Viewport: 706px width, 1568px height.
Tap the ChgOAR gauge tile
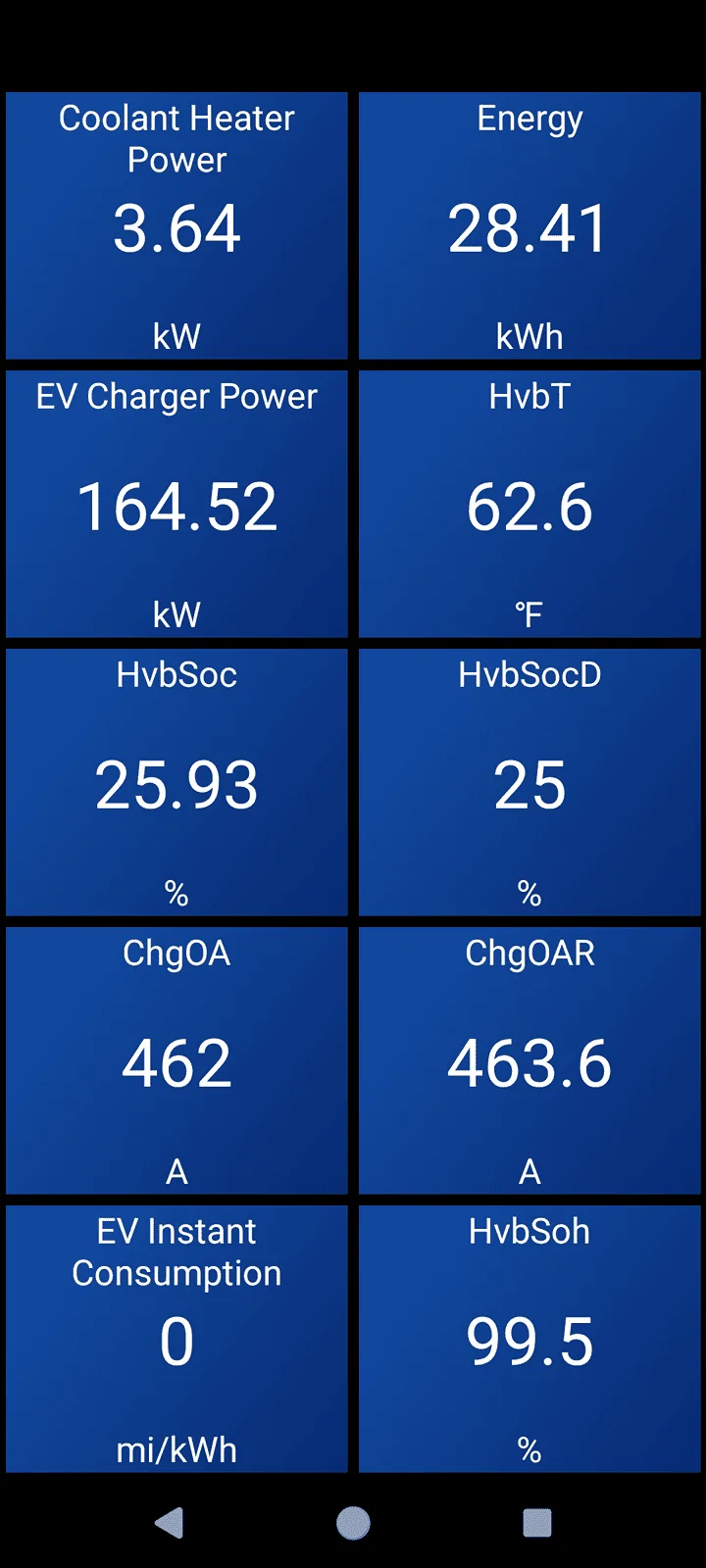pyautogui.click(x=529, y=1061)
